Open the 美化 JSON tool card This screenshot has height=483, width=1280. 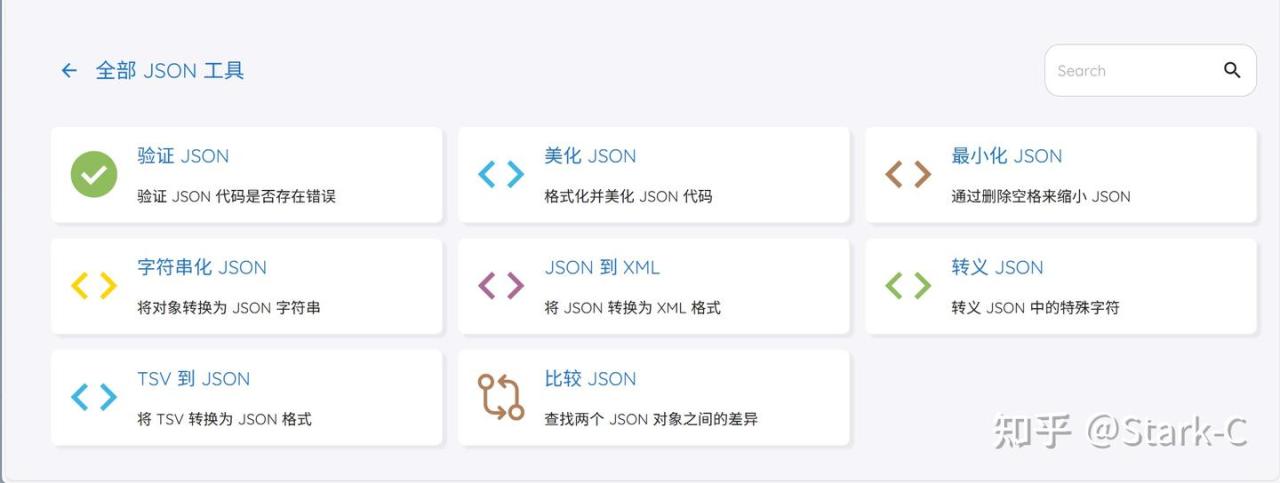pos(653,175)
